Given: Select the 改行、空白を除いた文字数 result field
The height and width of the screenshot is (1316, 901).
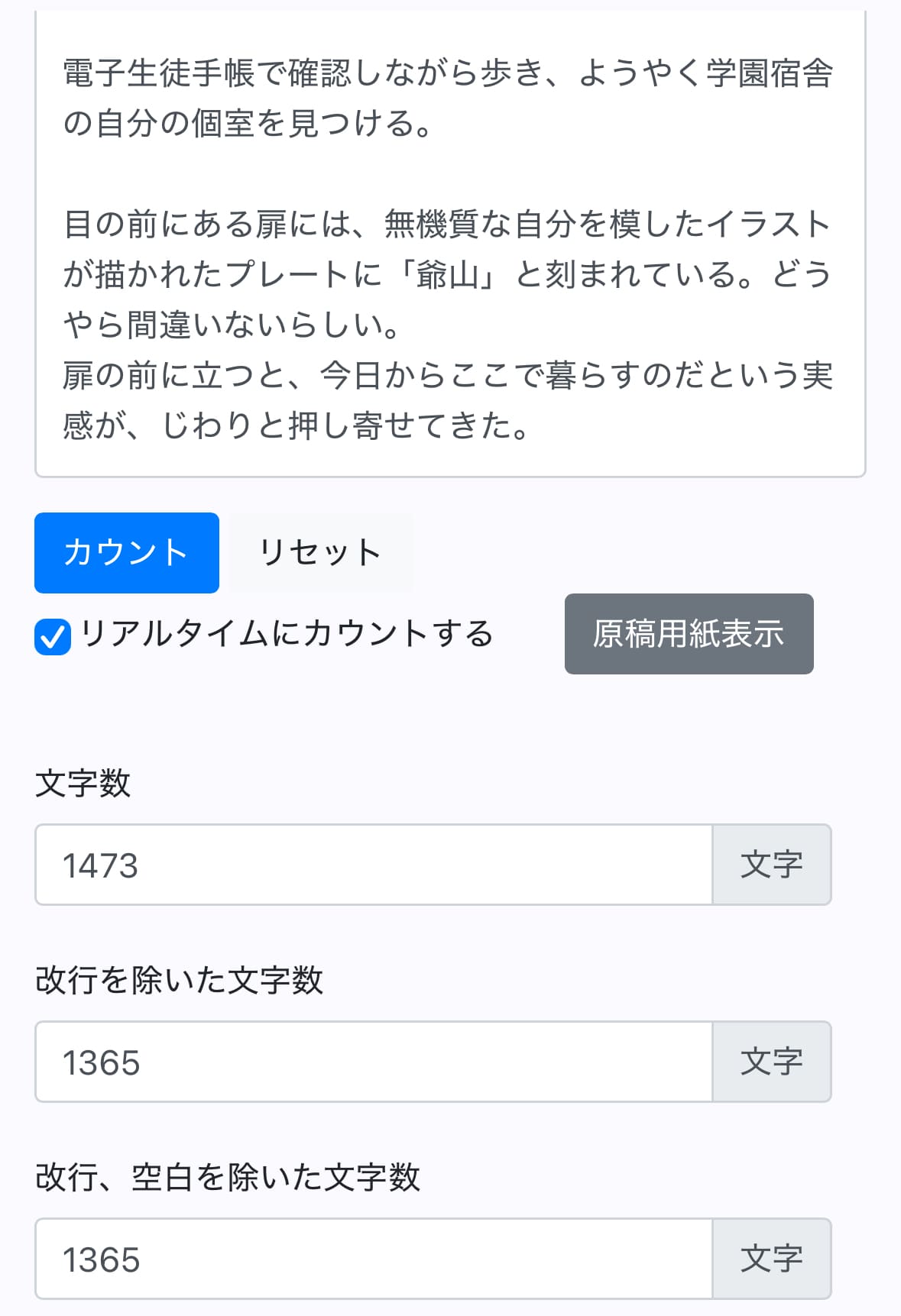Looking at the screenshot, I should [374, 1258].
